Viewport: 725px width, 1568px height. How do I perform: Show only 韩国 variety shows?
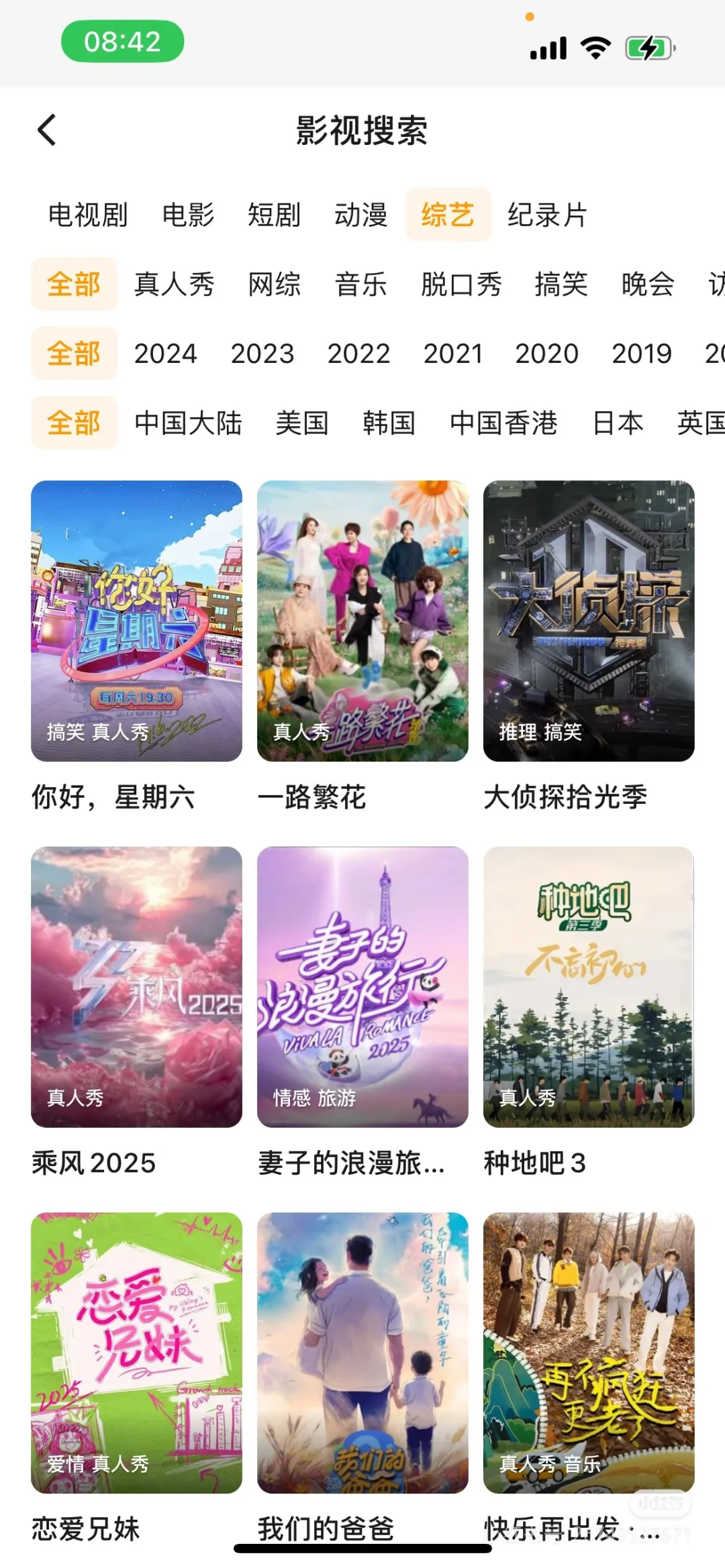pyautogui.click(x=389, y=423)
